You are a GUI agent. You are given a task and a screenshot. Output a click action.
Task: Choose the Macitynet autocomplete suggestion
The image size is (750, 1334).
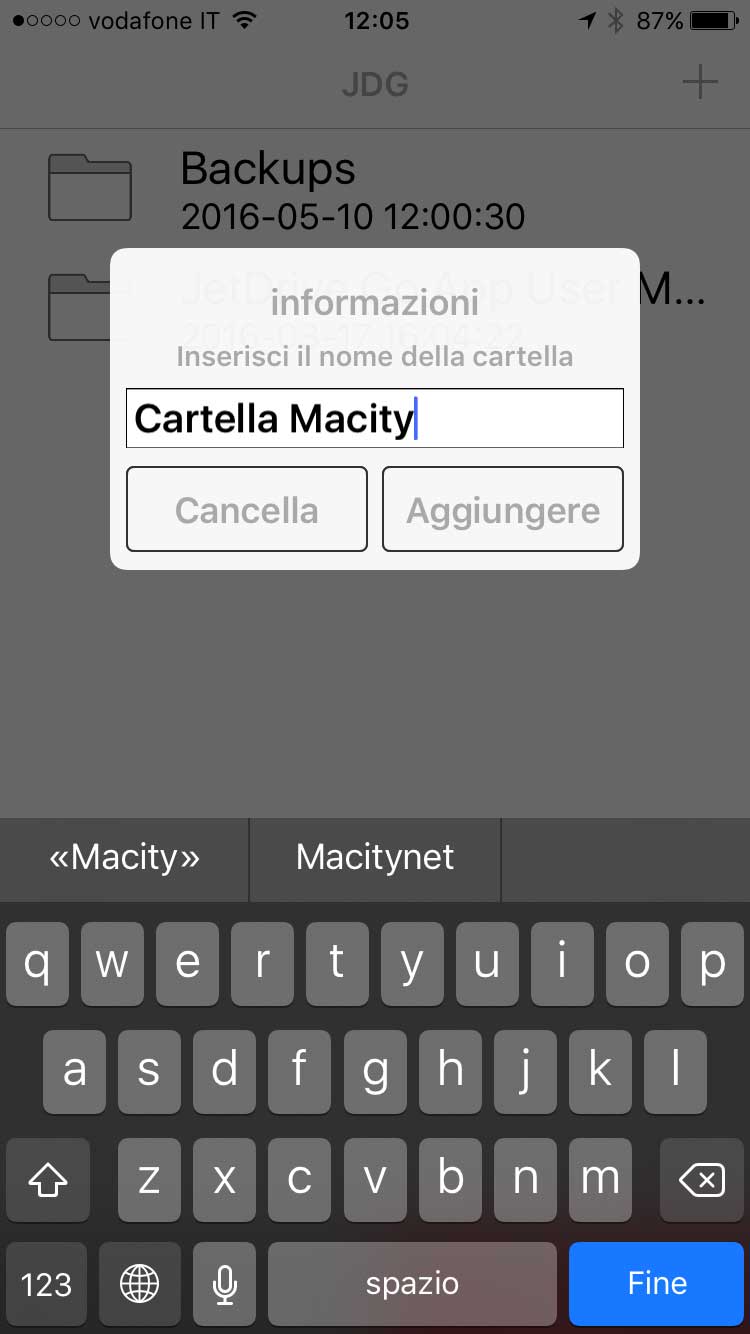(x=375, y=857)
